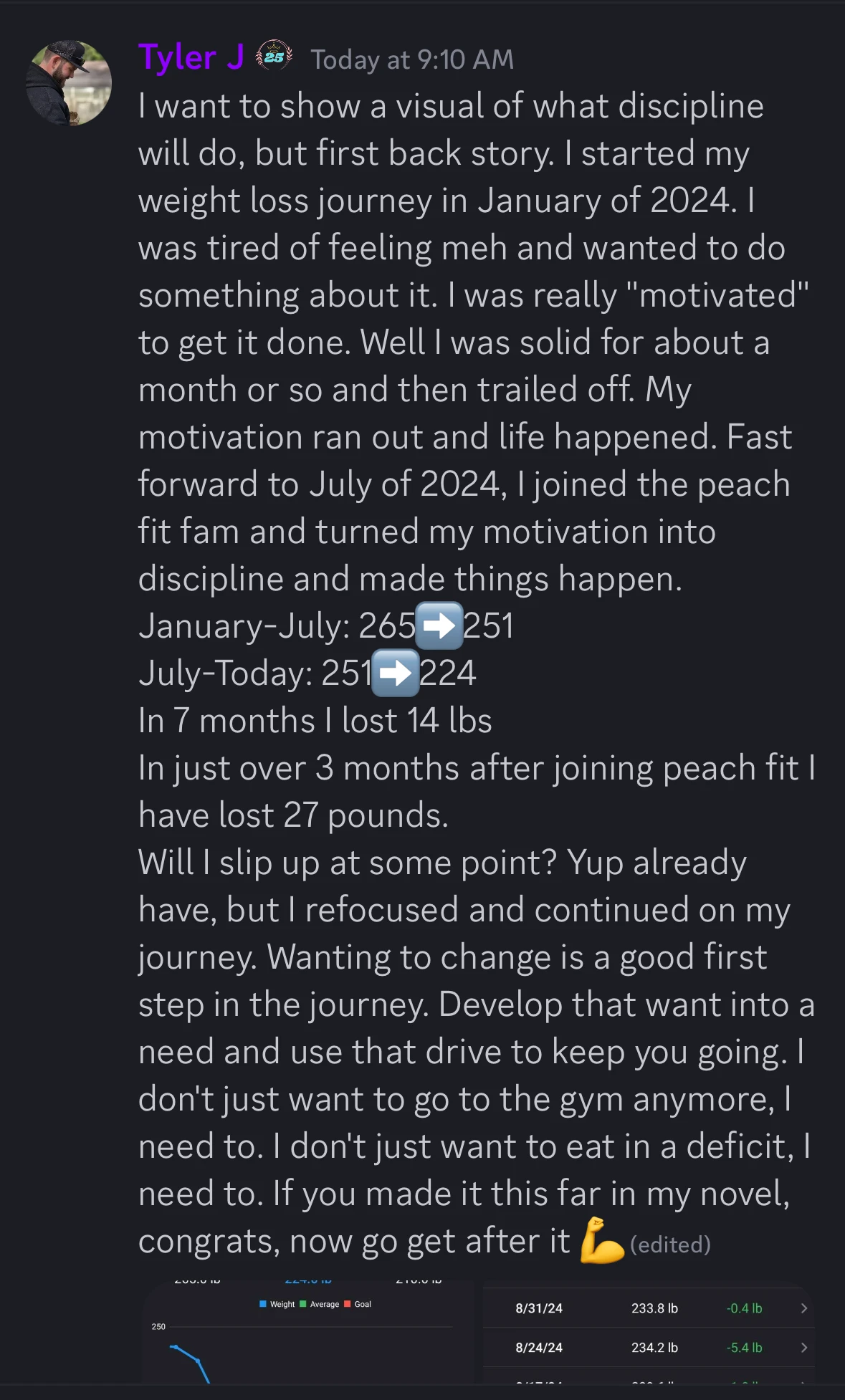845x1400 pixels.
Task: Click the "(edited)" label
Action: tap(669, 1245)
